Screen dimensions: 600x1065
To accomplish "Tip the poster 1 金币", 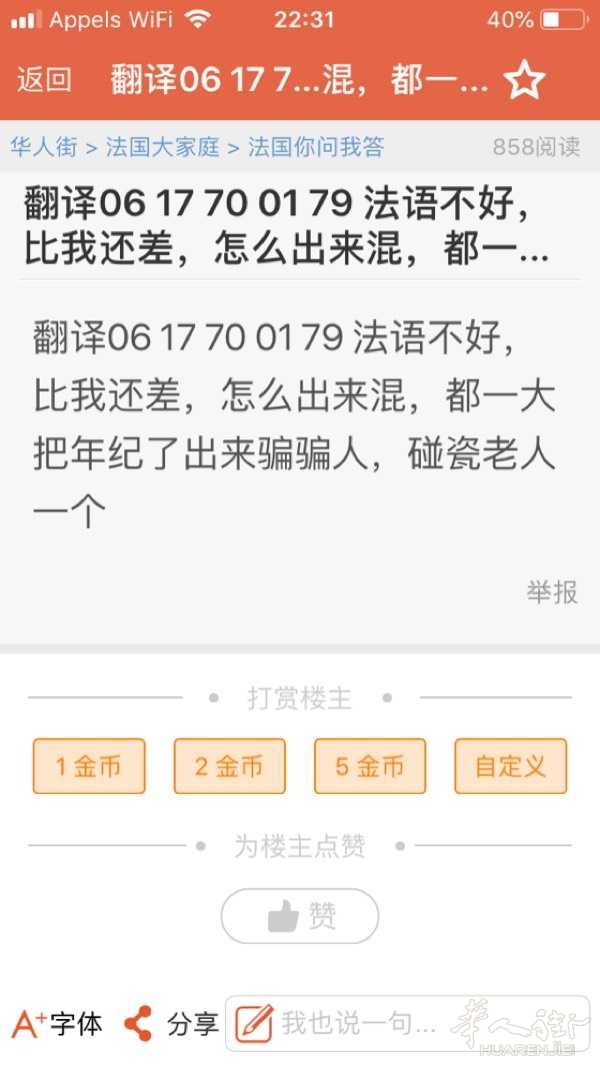I will click(x=89, y=766).
